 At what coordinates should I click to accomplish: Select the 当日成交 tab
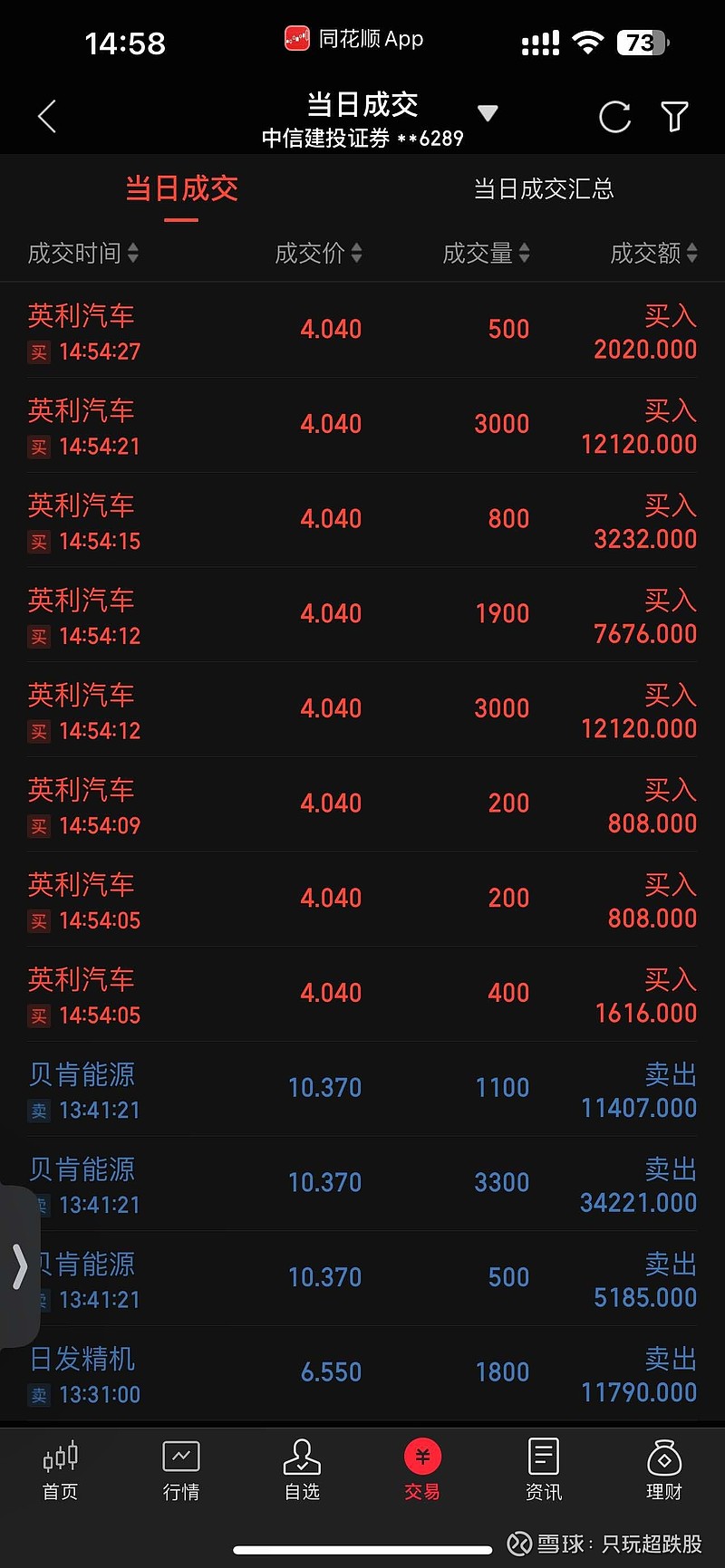click(x=181, y=188)
